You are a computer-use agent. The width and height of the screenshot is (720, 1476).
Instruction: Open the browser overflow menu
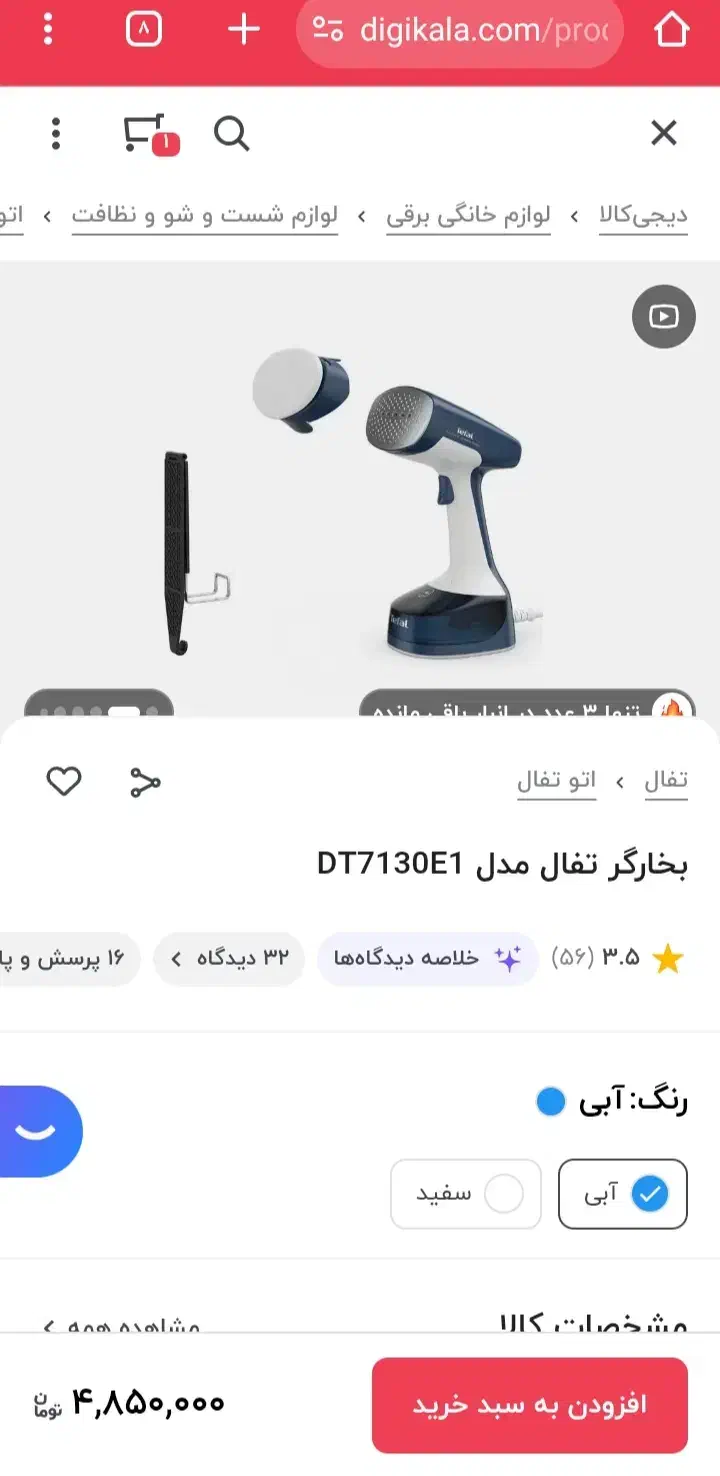coord(48,30)
